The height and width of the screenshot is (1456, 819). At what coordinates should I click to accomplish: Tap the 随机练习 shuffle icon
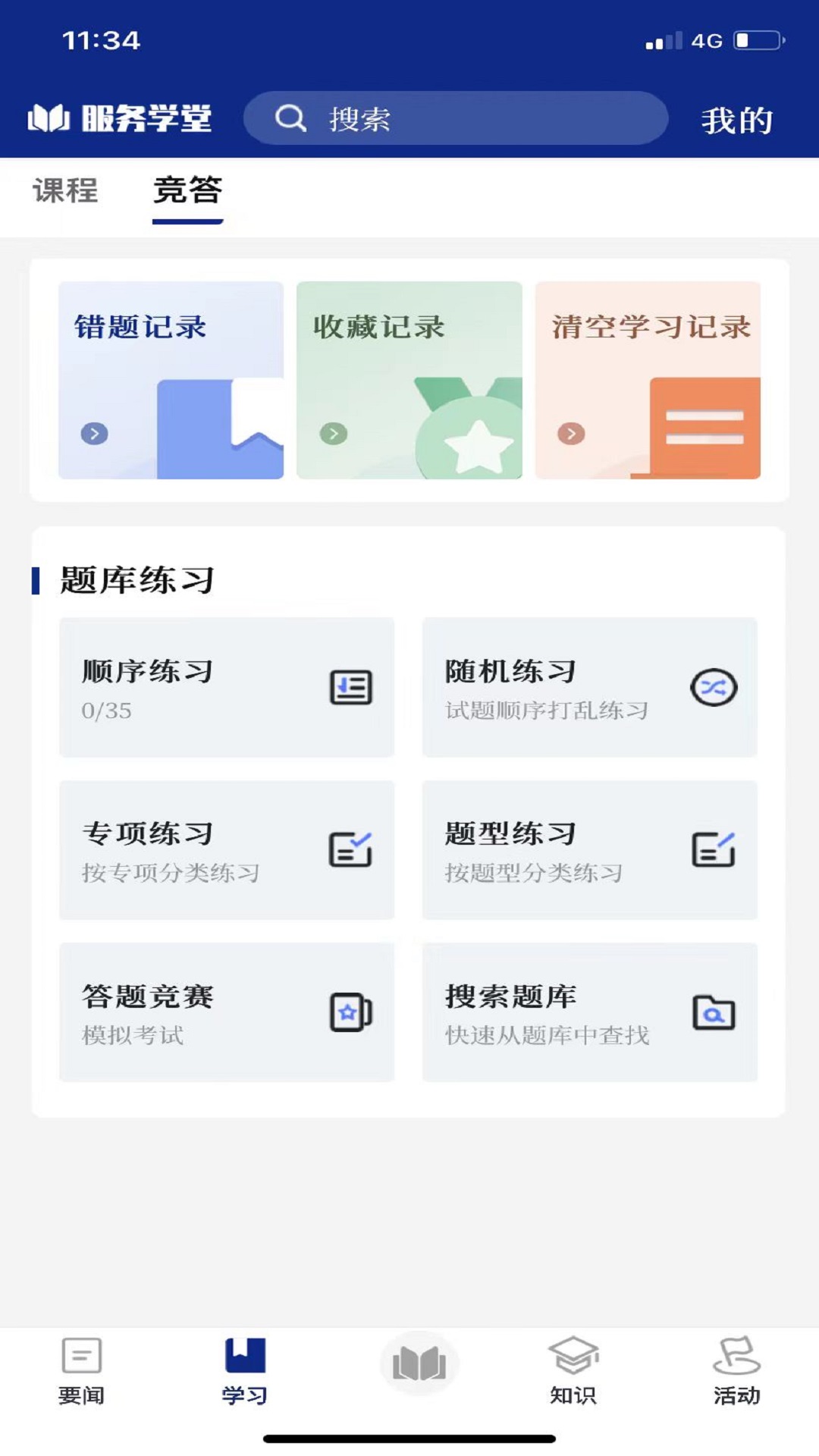[x=714, y=687]
